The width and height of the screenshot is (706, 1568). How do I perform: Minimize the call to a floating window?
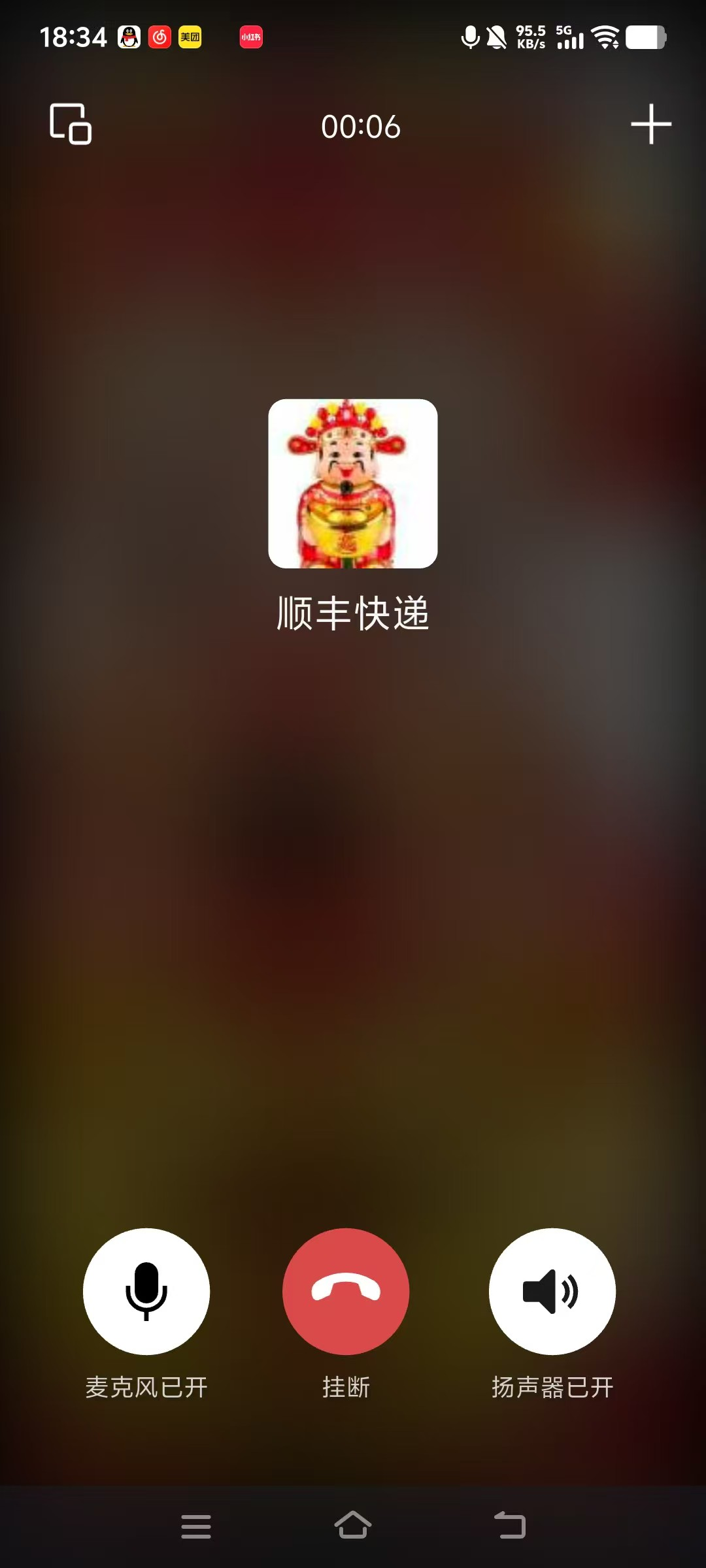pos(71,123)
